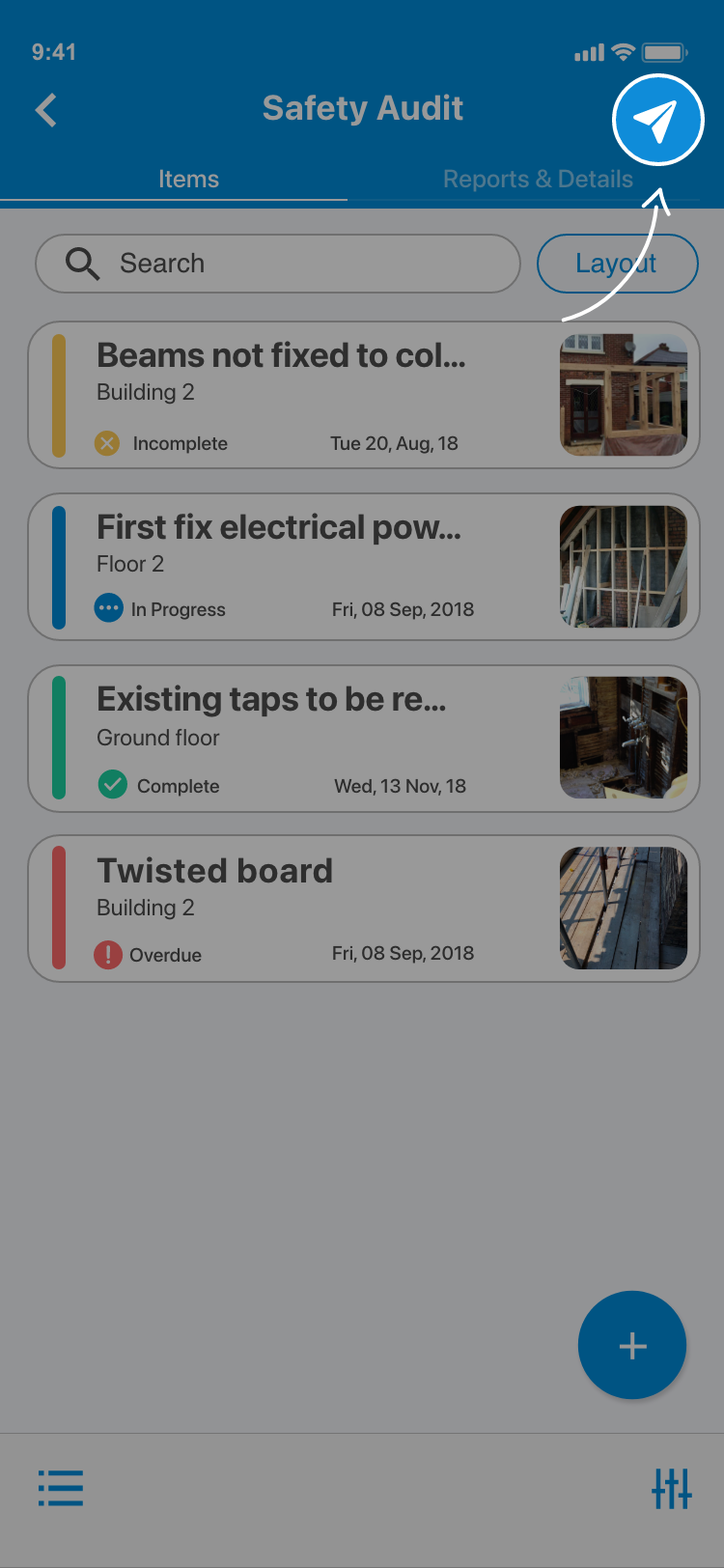
Task: Go back using the header arrow
Action: [46, 110]
